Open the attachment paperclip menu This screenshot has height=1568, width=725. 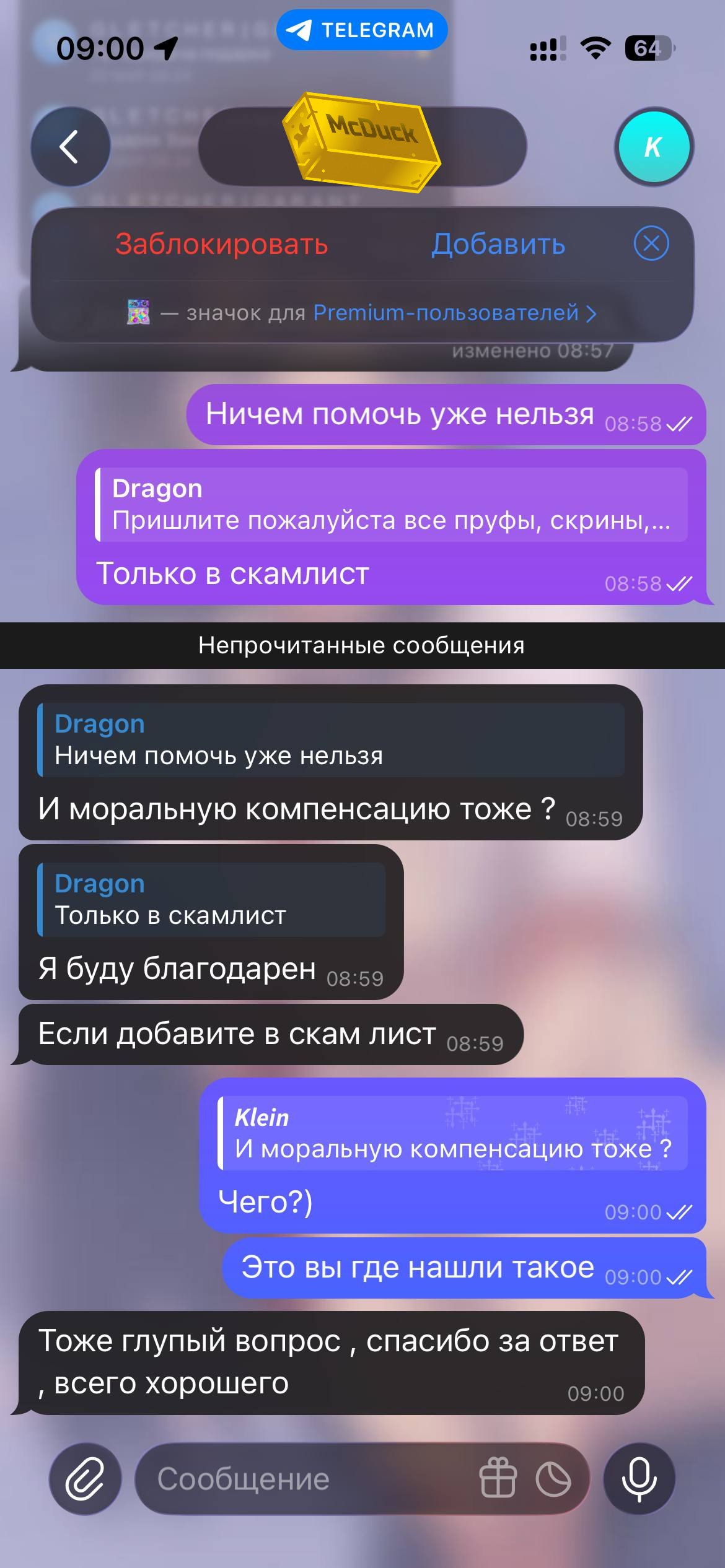point(85,1479)
